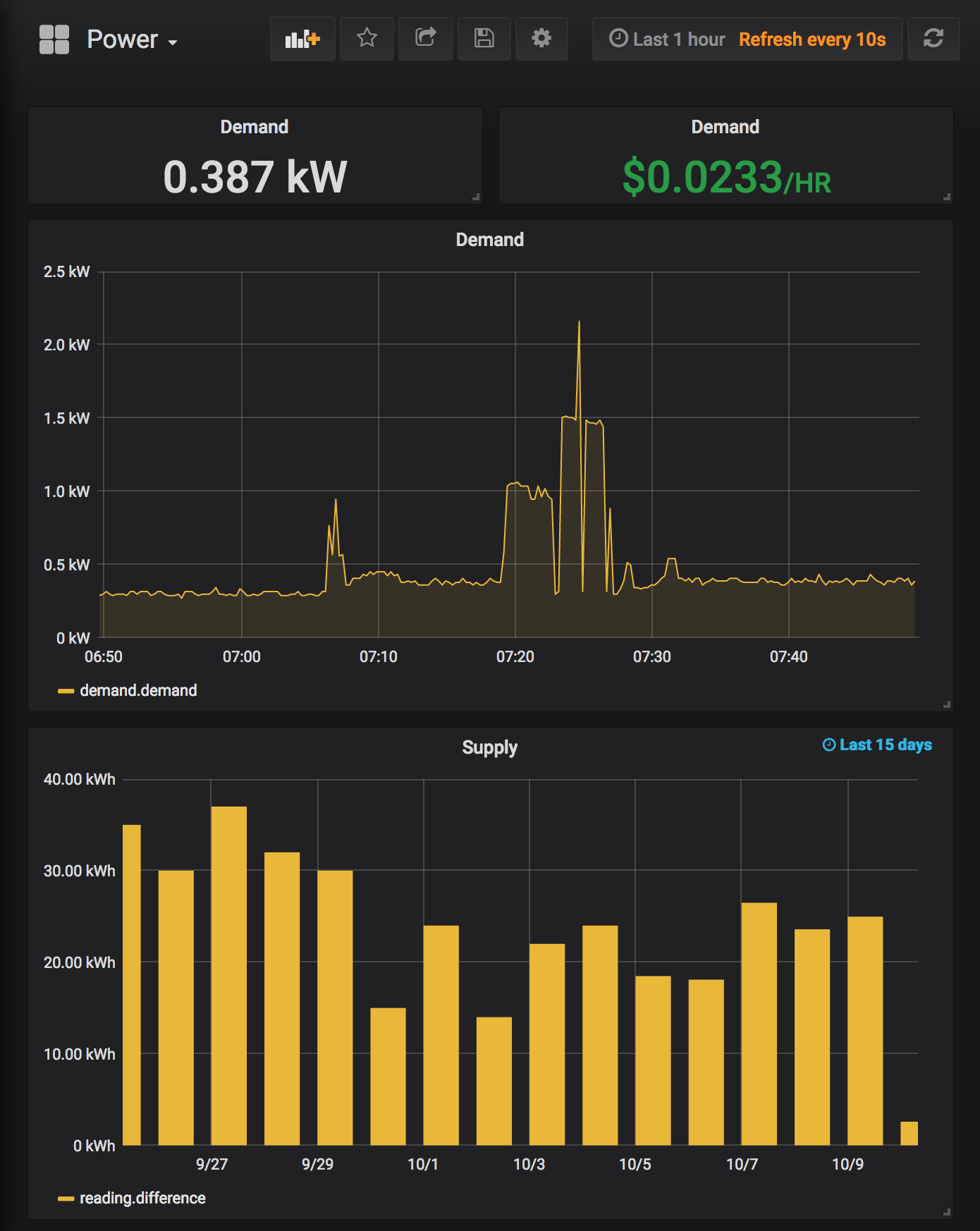Star this dashboard as favorite

pos(367,39)
